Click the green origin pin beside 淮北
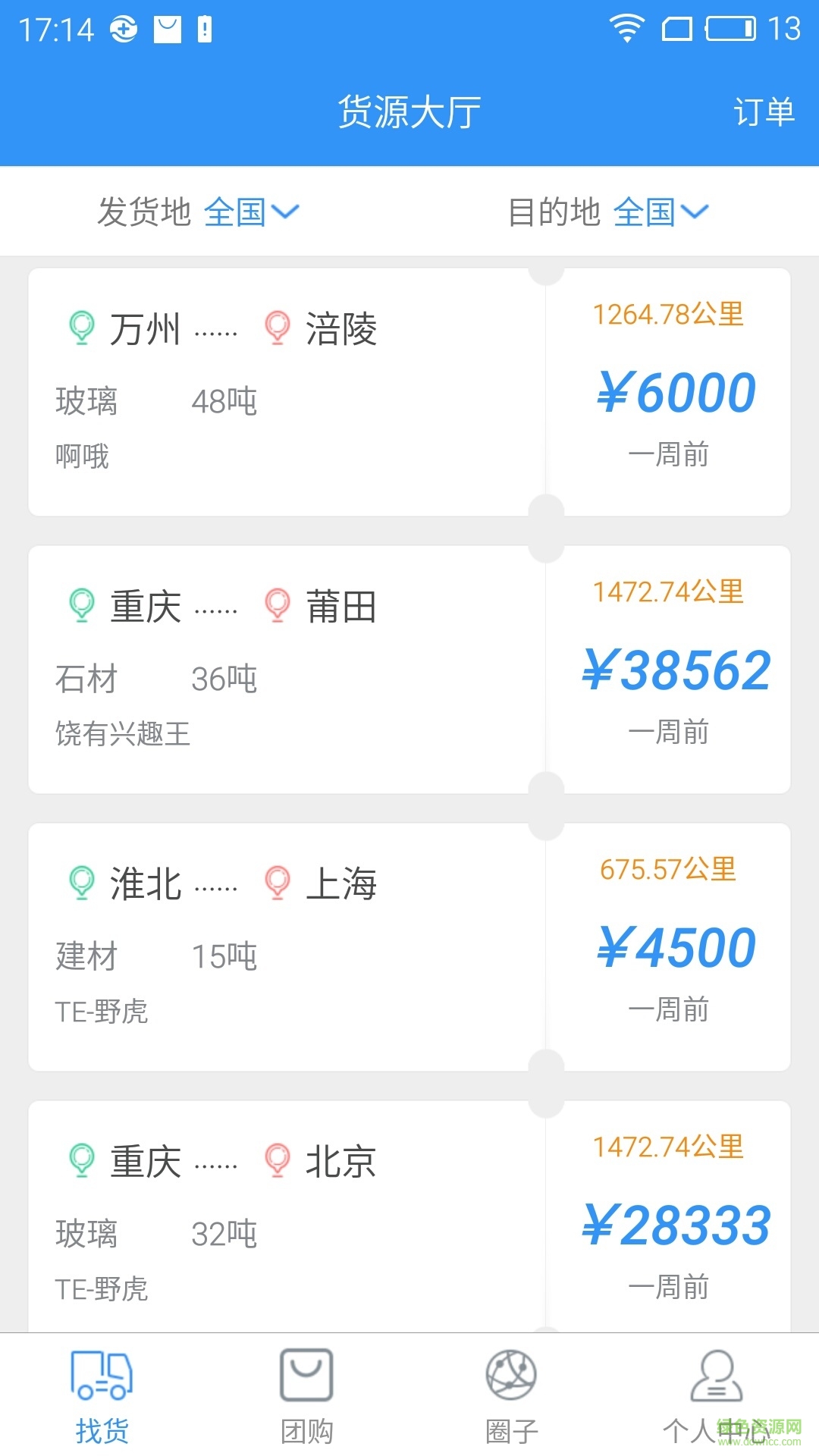 tap(81, 882)
